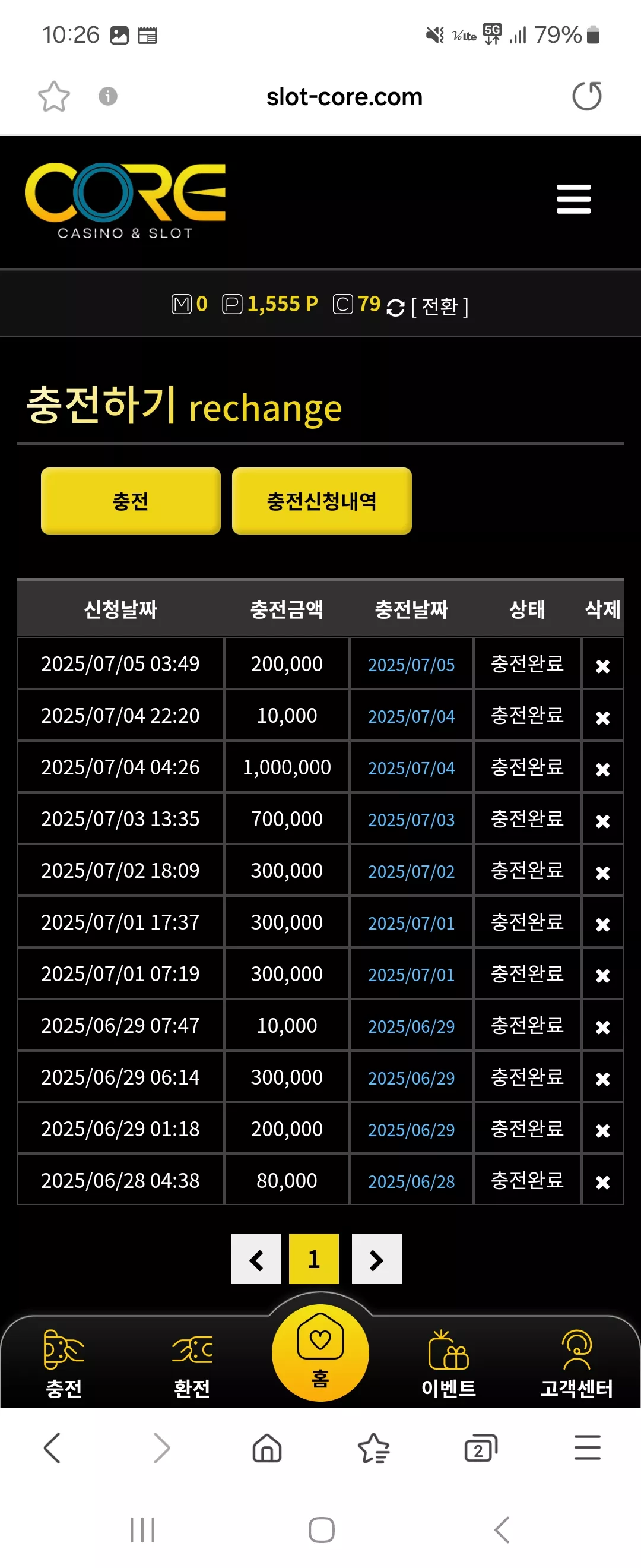
Task: Open 충전신청내역 history button
Action: point(322,501)
